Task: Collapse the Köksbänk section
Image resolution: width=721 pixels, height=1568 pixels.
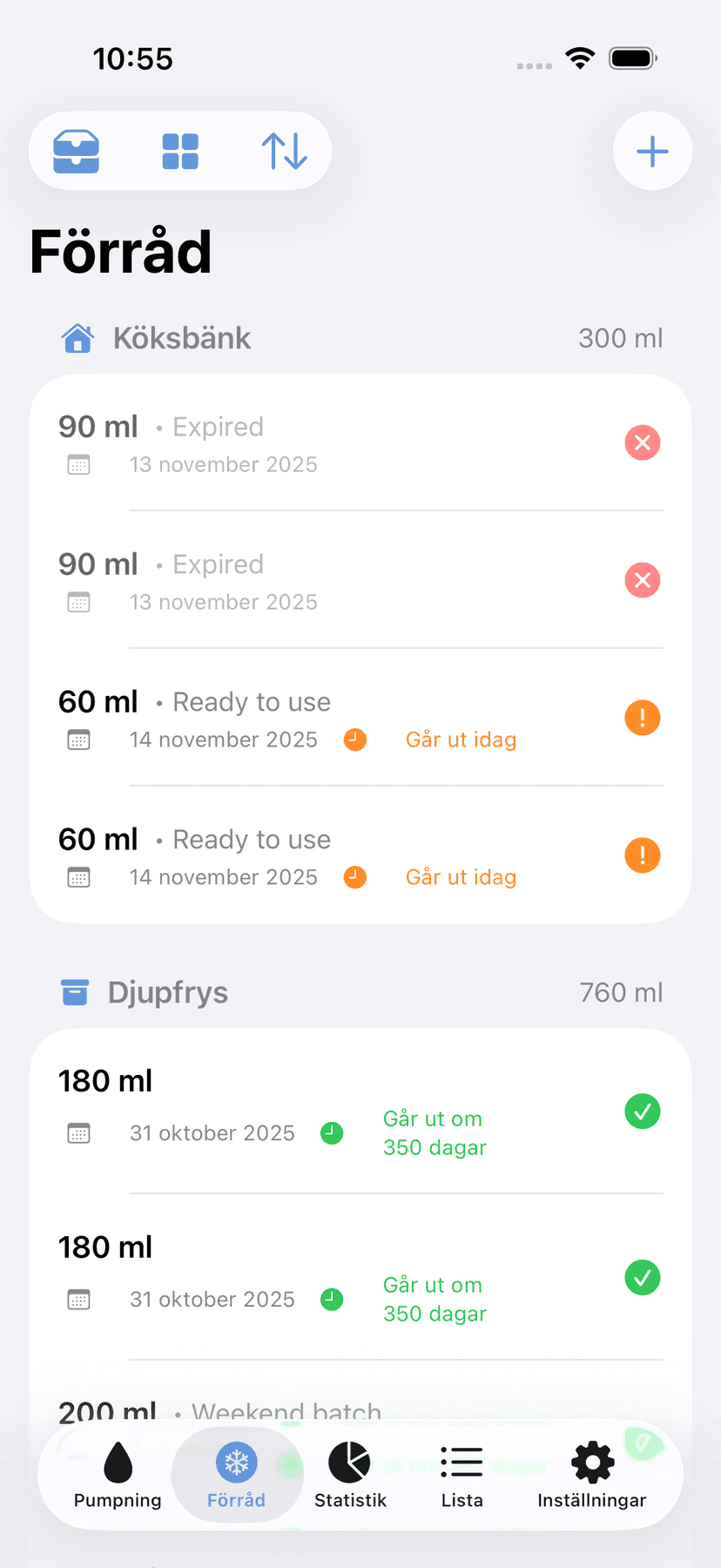Action: (179, 338)
